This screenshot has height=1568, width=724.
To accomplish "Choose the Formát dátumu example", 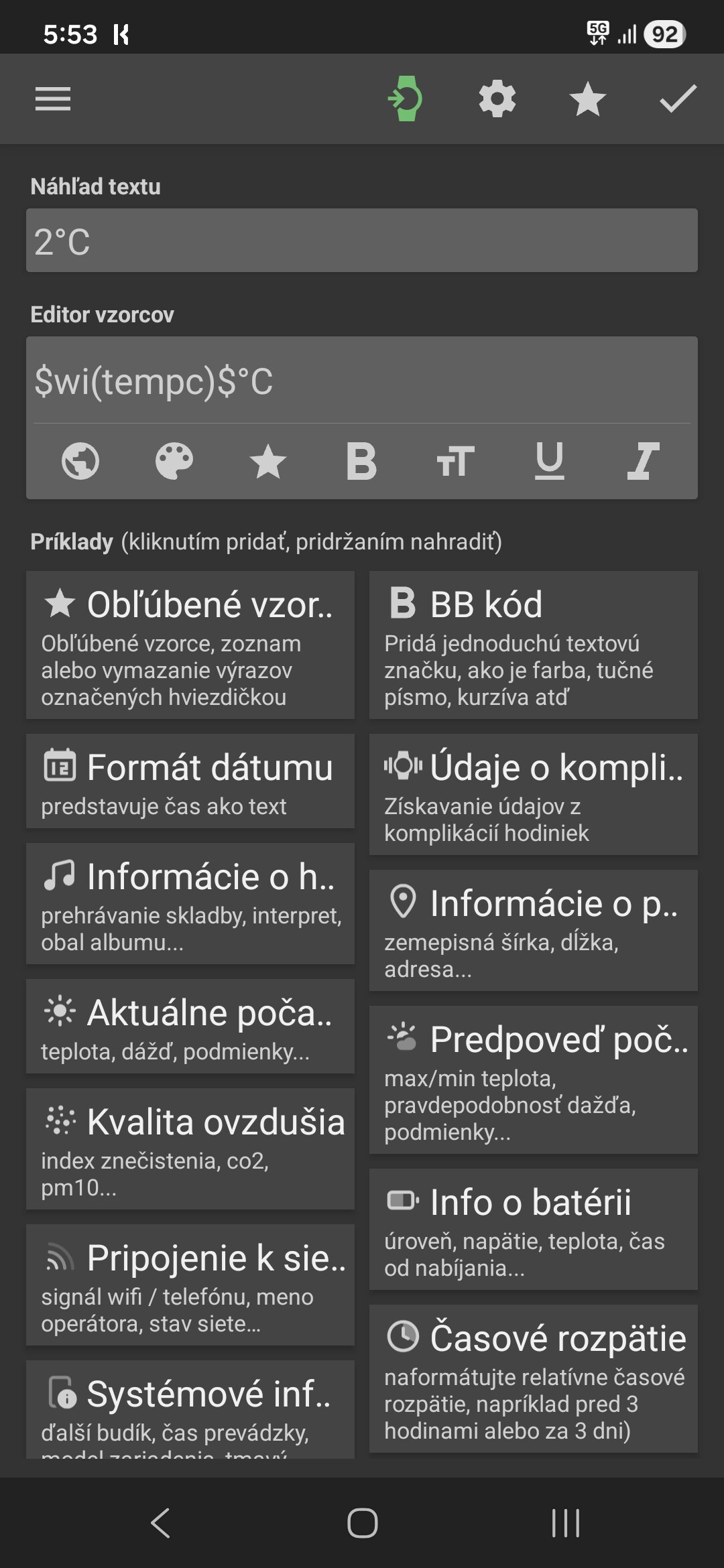I will coord(190,781).
